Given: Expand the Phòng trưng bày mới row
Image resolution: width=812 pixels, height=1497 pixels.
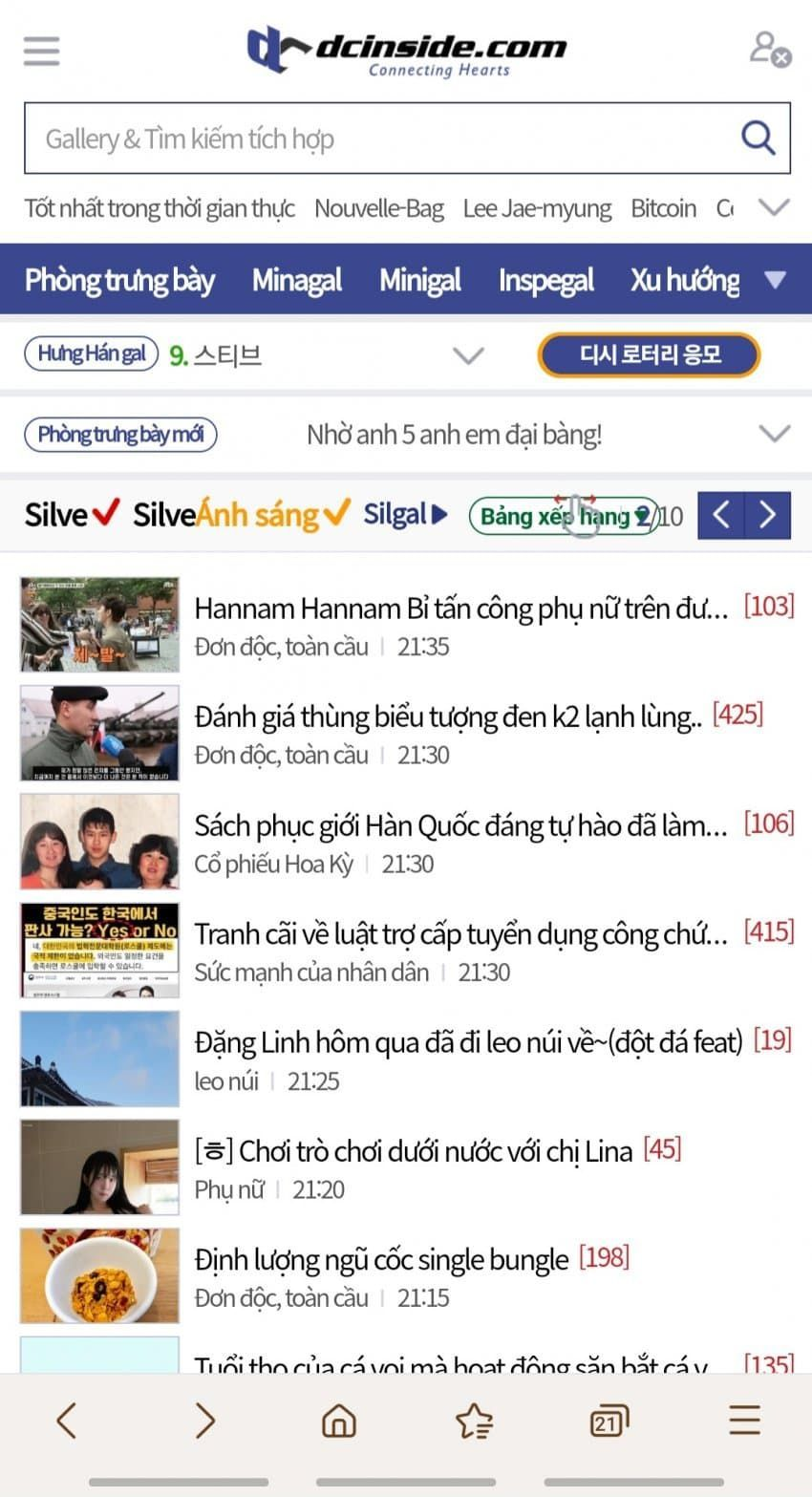Looking at the screenshot, I should 774,435.
